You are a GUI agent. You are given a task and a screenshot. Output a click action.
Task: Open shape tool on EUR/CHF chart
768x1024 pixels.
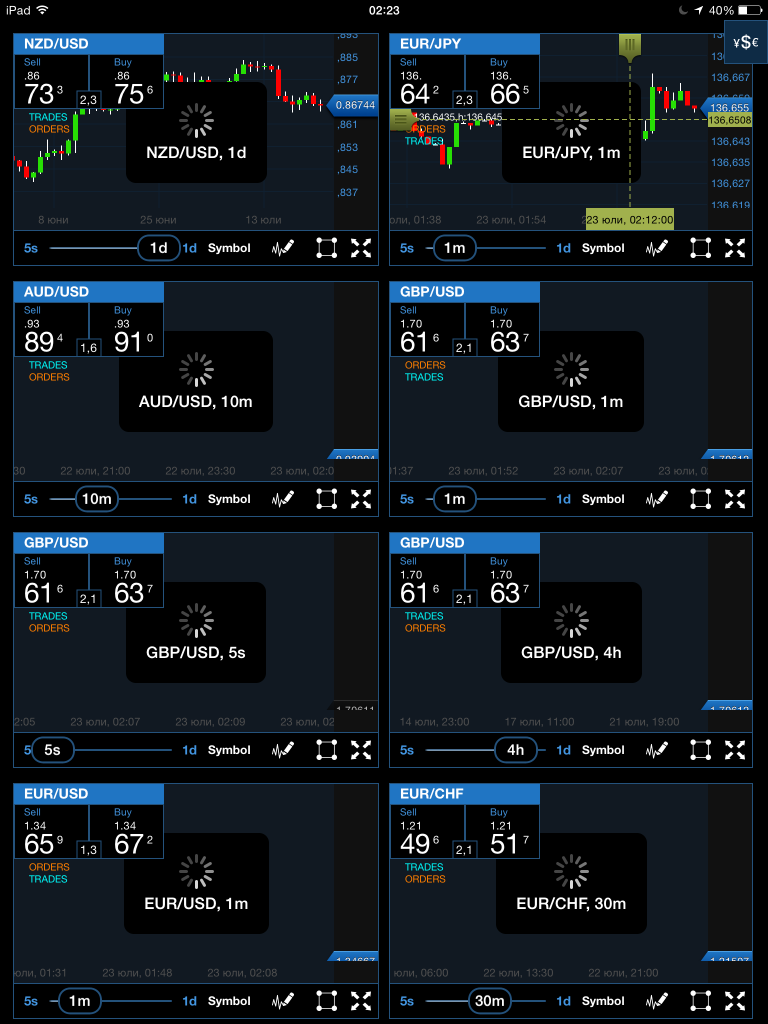700,1001
